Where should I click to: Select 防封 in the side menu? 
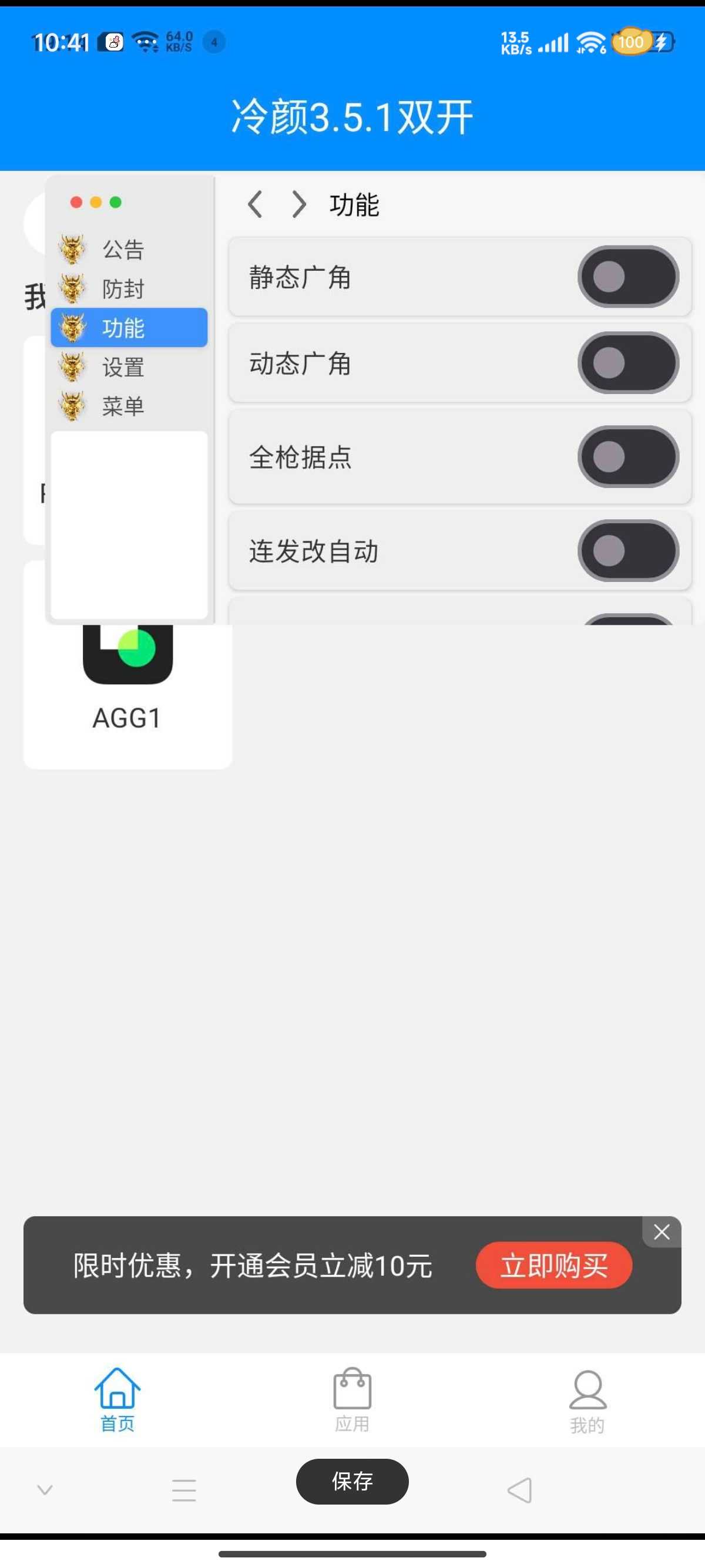123,288
